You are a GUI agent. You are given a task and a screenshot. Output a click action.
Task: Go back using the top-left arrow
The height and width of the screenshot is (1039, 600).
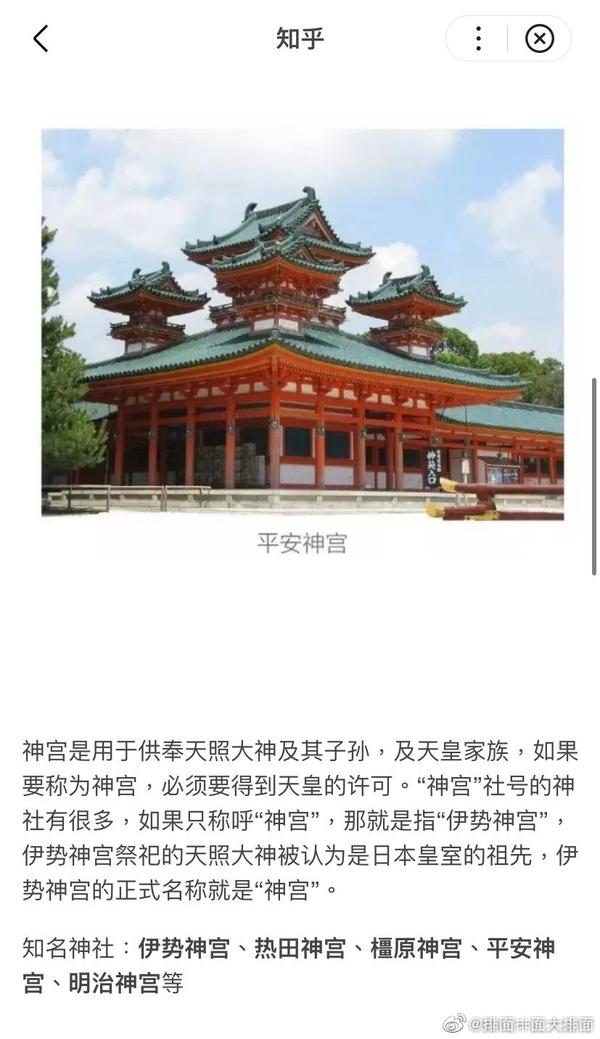click(41, 38)
